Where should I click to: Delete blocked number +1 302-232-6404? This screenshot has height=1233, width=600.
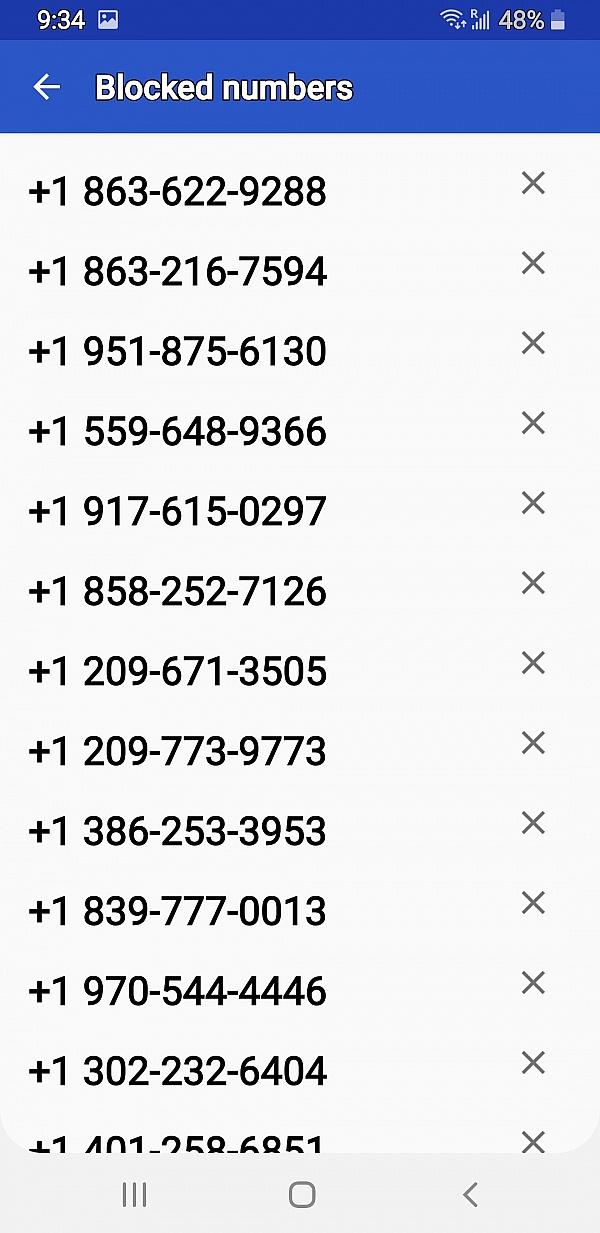pyautogui.click(x=533, y=1063)
